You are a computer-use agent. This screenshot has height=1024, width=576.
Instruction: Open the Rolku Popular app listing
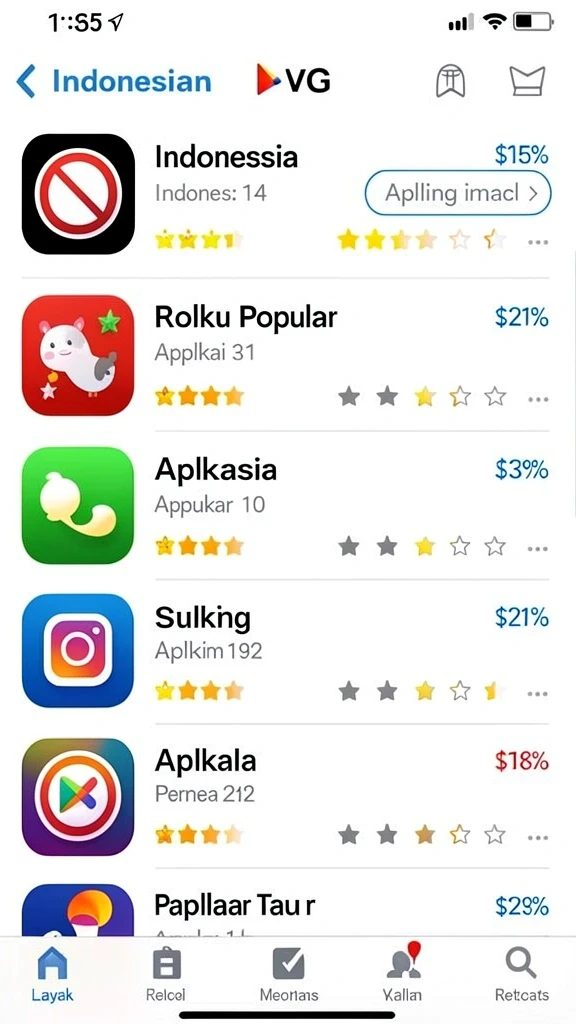point(285,355)
